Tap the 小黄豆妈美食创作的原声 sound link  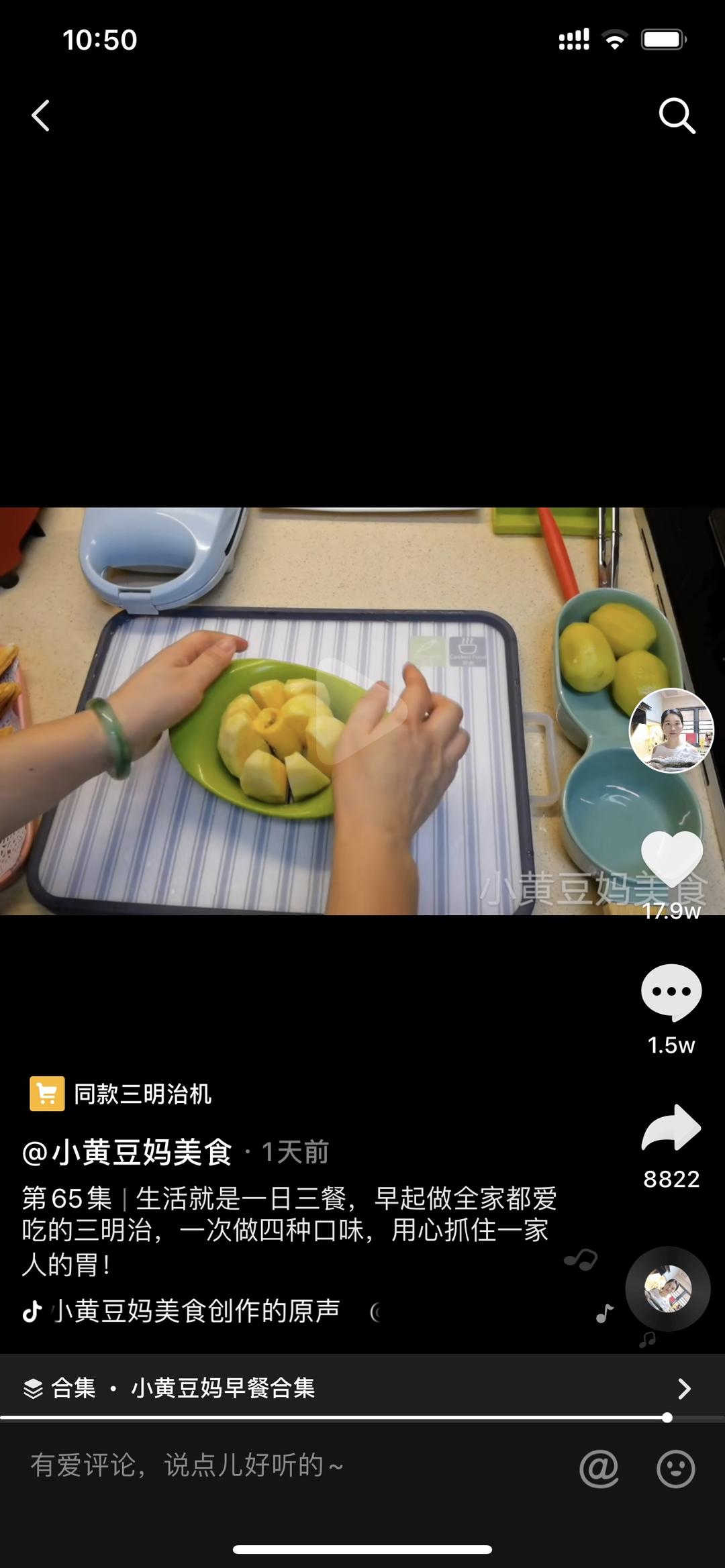point(196,1310)
